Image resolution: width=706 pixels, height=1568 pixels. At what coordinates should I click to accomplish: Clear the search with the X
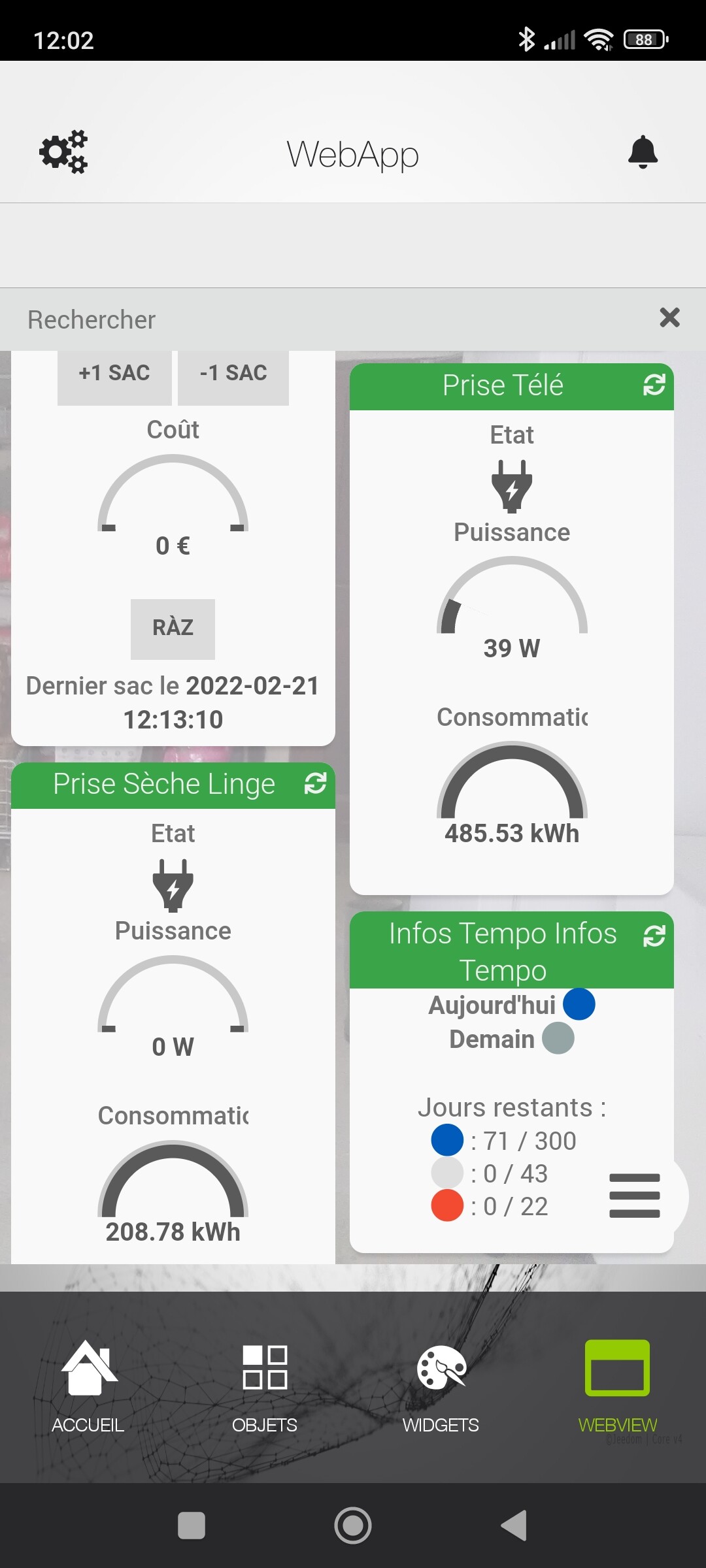pos(669,318)
